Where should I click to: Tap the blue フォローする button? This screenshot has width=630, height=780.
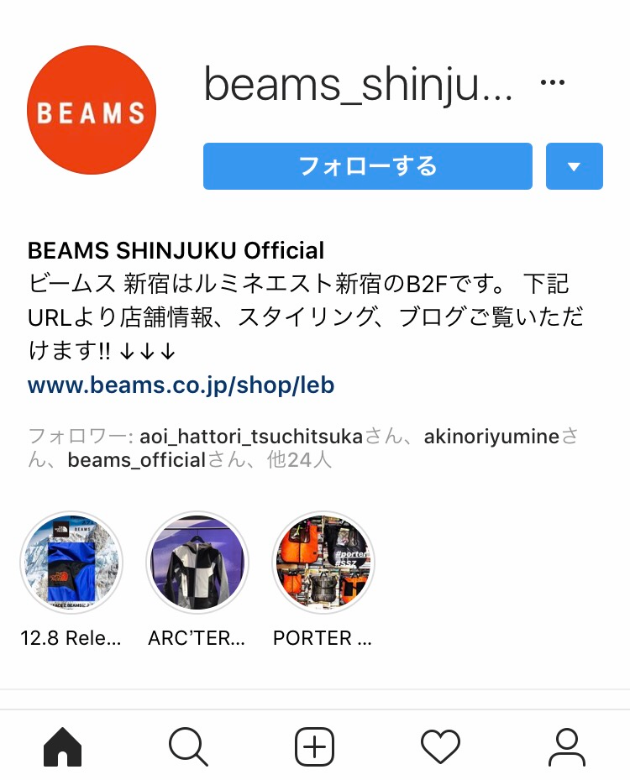[x=367, y=166]
